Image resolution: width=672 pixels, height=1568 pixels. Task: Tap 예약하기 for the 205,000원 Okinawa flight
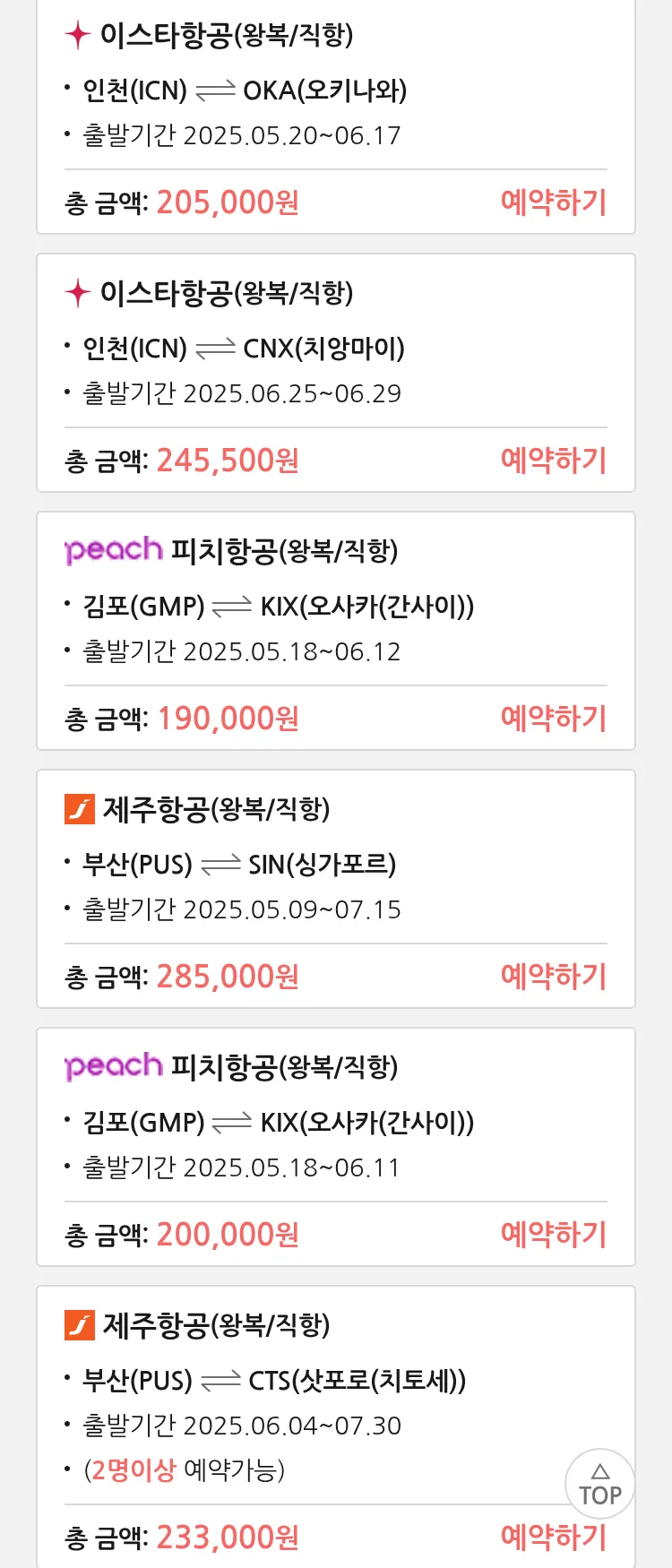click(553, 202)
